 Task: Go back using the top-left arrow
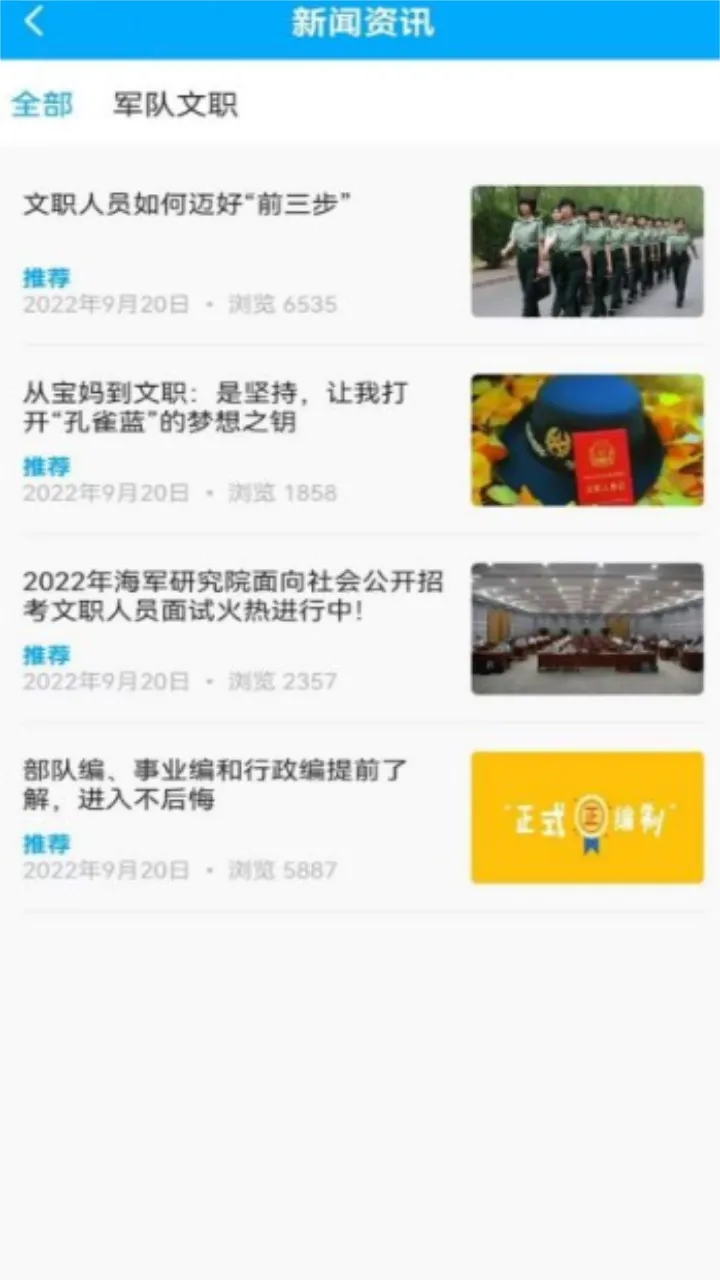click(34, 22)
